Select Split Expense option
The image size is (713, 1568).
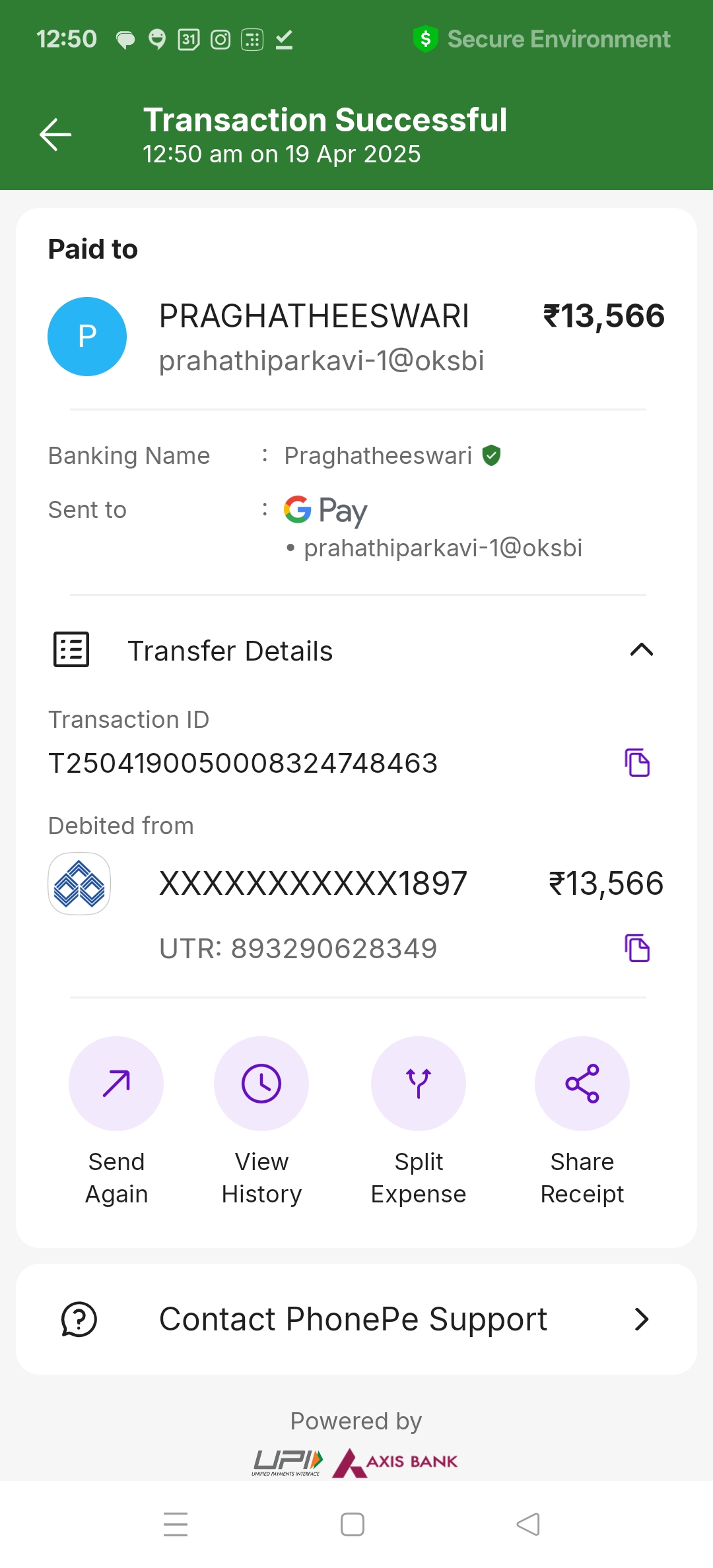tap(419, 1121)
